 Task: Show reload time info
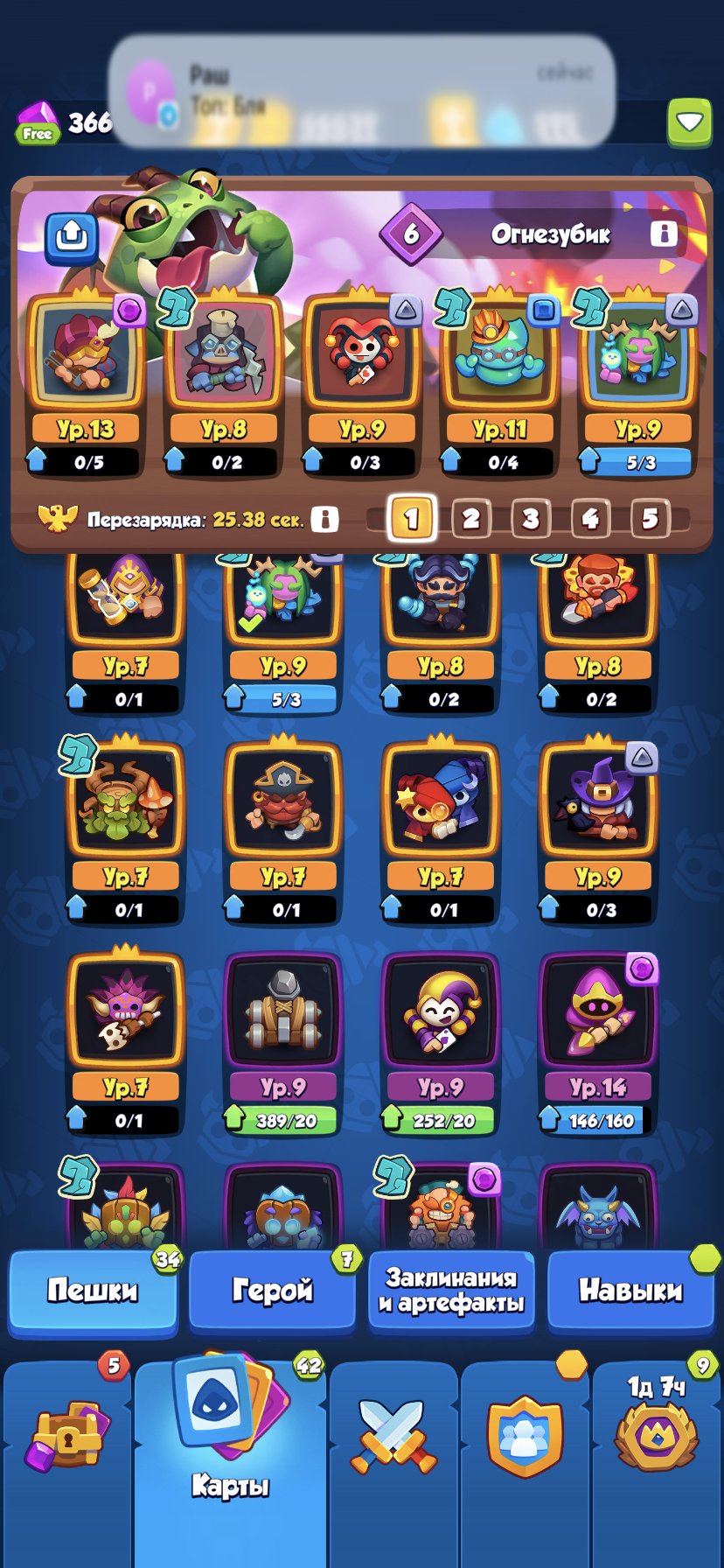[x=324, y=519]
